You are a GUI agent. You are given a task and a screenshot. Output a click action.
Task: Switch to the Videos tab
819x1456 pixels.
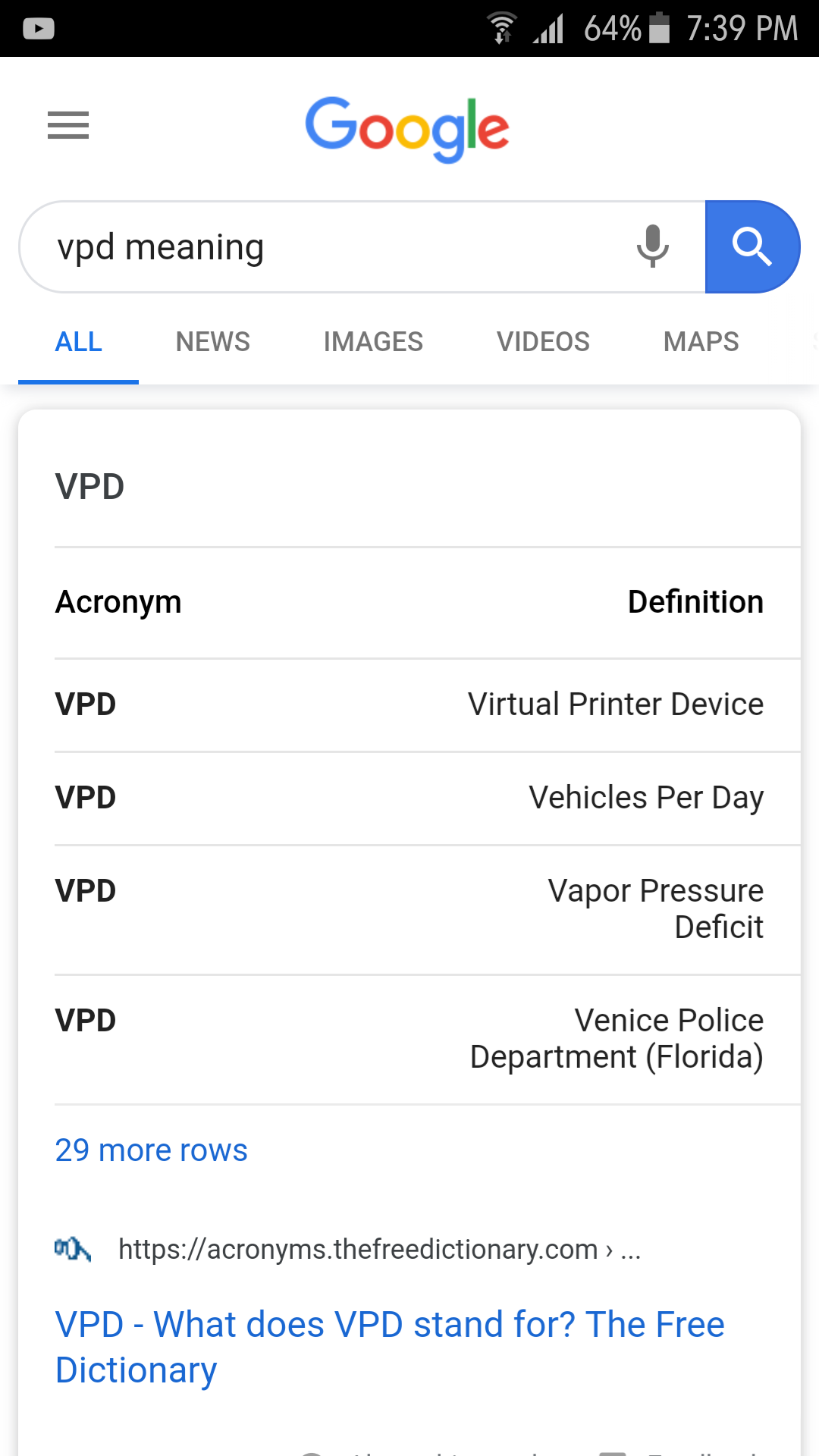[x=543, y=342]
